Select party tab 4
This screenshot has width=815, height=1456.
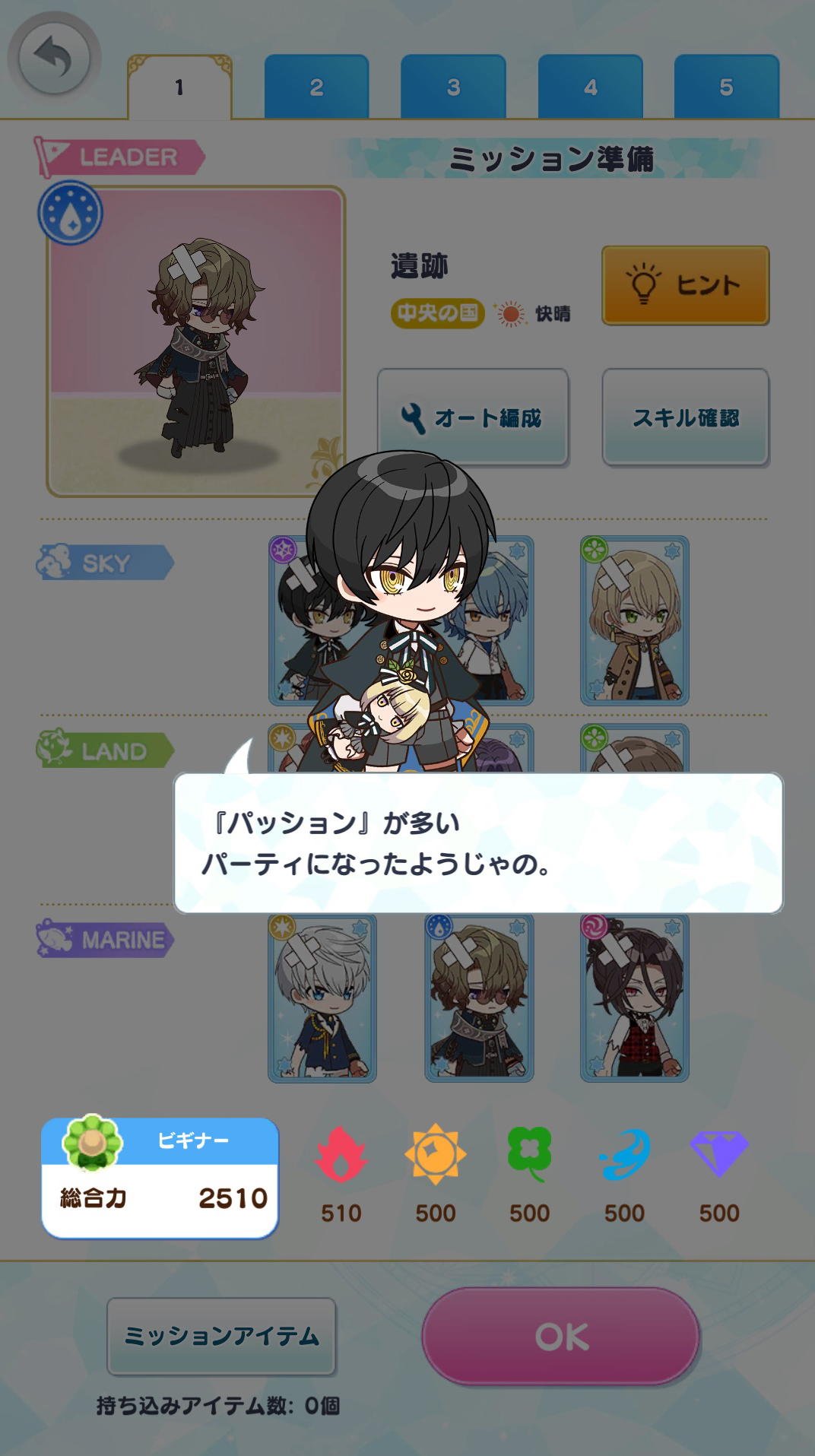pos(590,87)
